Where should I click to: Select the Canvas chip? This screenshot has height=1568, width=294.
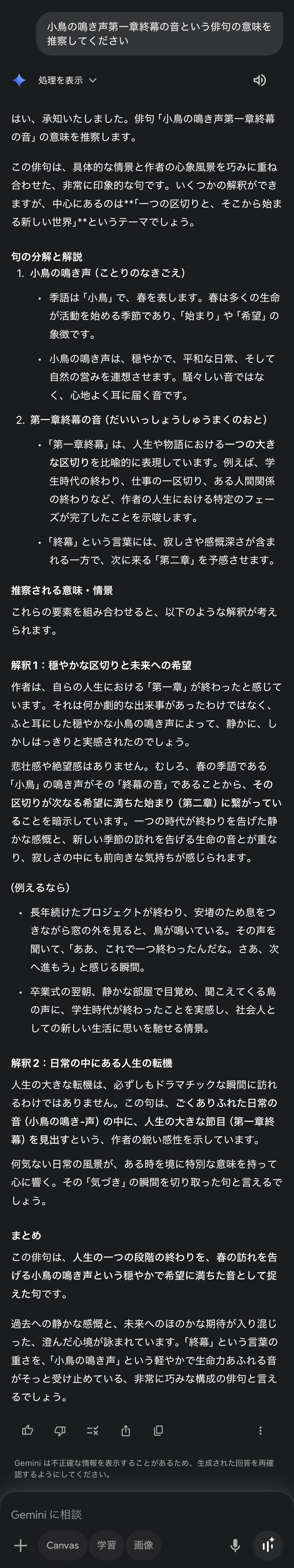click(x=63, y=1545)
